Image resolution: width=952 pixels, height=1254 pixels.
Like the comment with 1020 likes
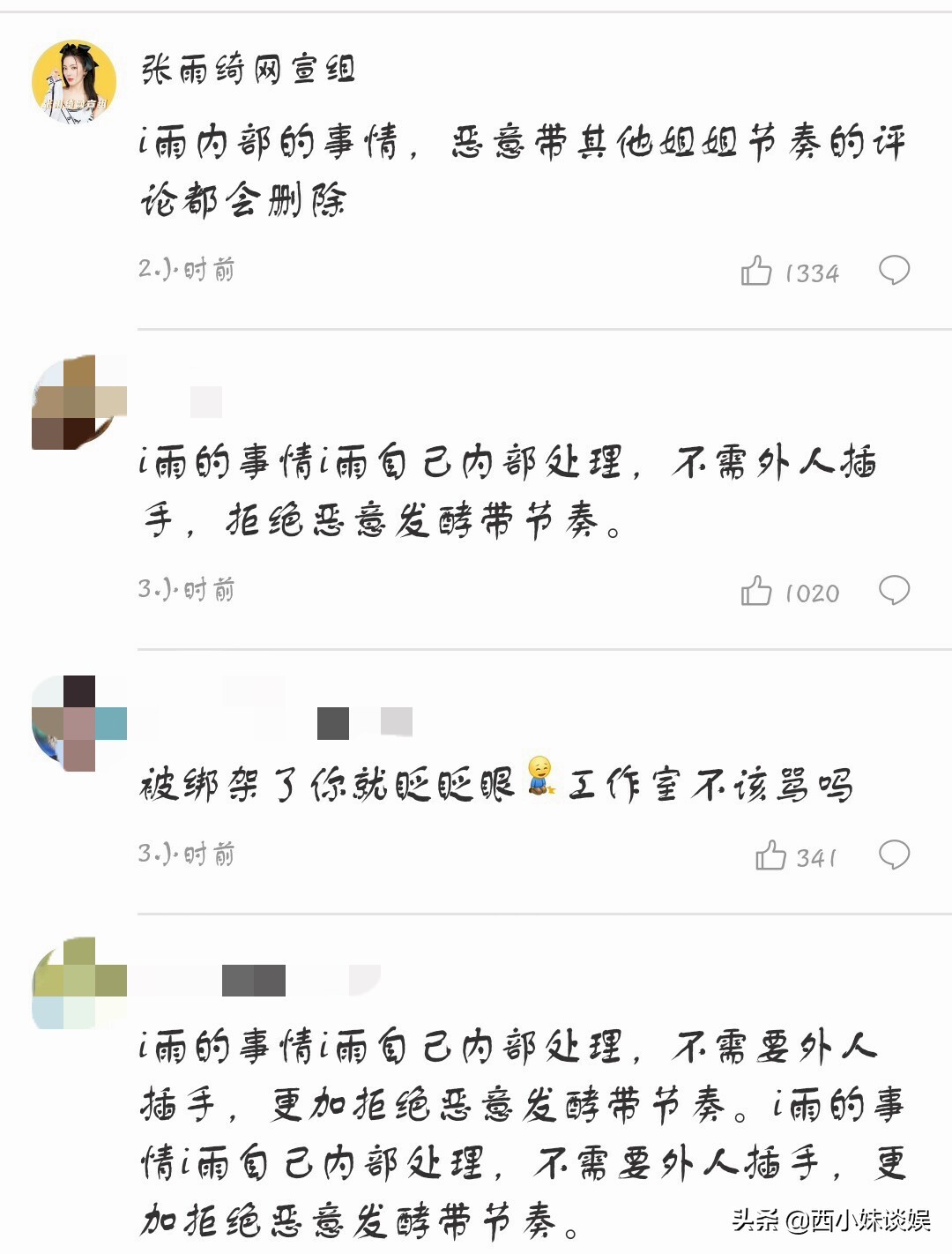pyautogui.click(x=756, y=591)
